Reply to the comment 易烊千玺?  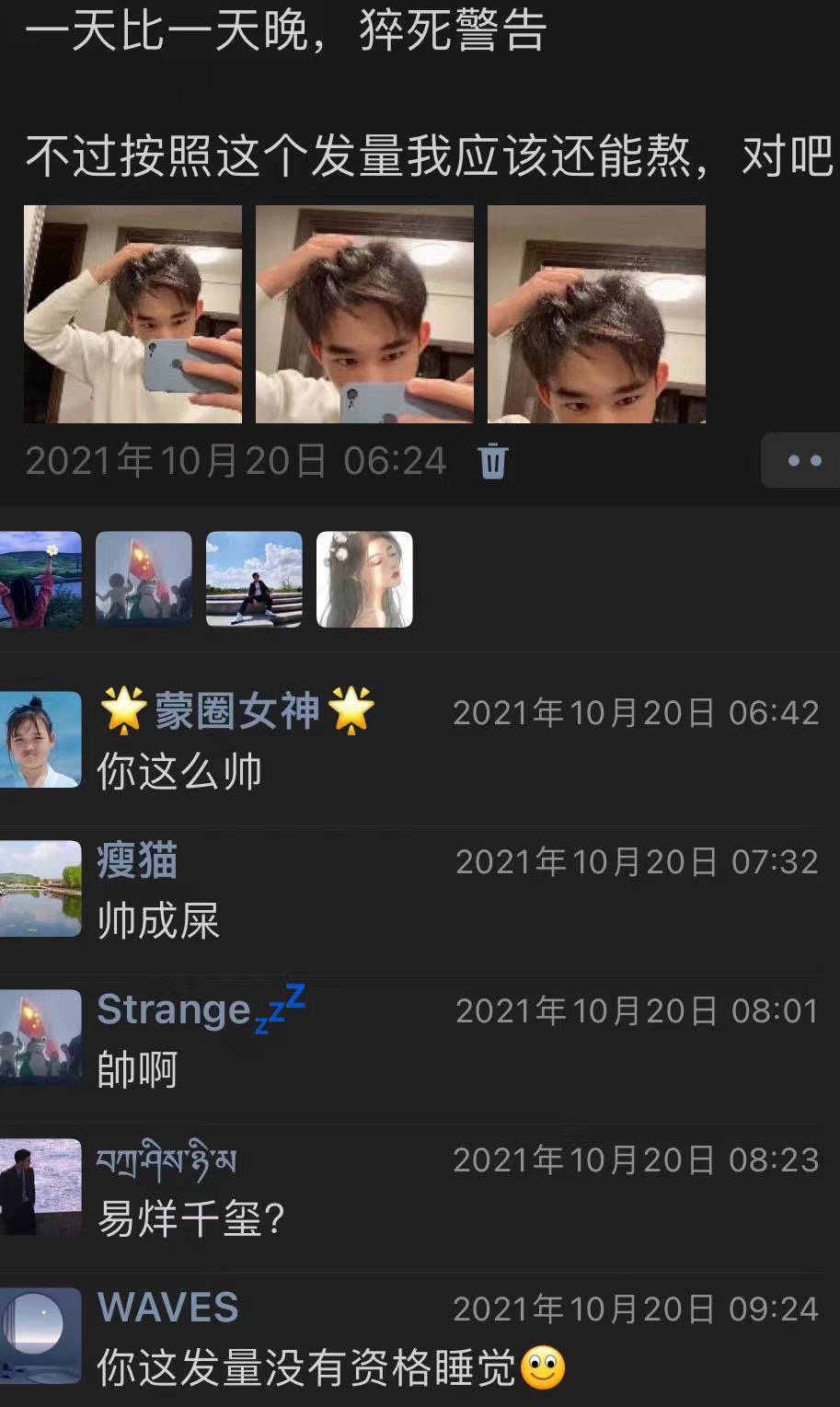pos(191,1219)
